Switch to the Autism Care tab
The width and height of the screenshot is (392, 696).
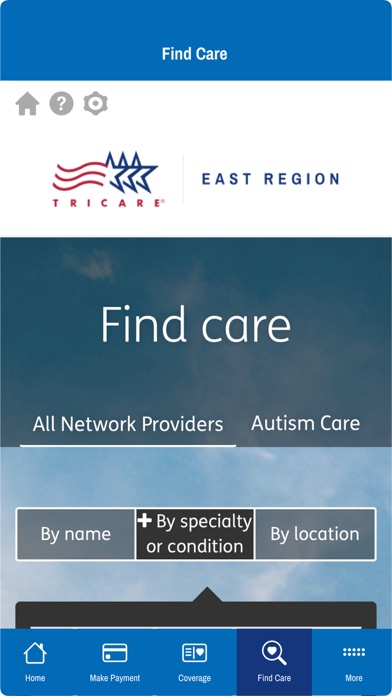305,423
